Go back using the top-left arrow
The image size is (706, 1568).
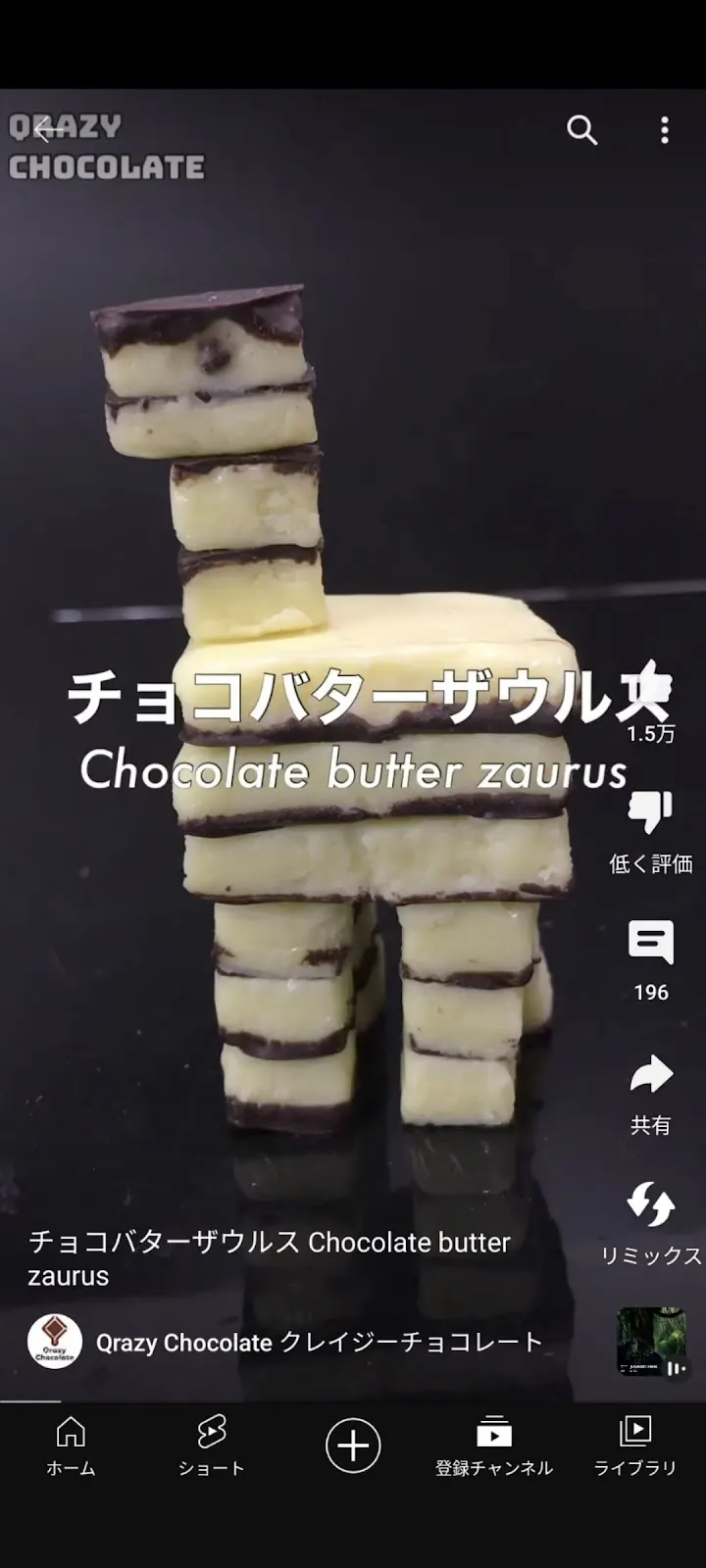(47, 129)
